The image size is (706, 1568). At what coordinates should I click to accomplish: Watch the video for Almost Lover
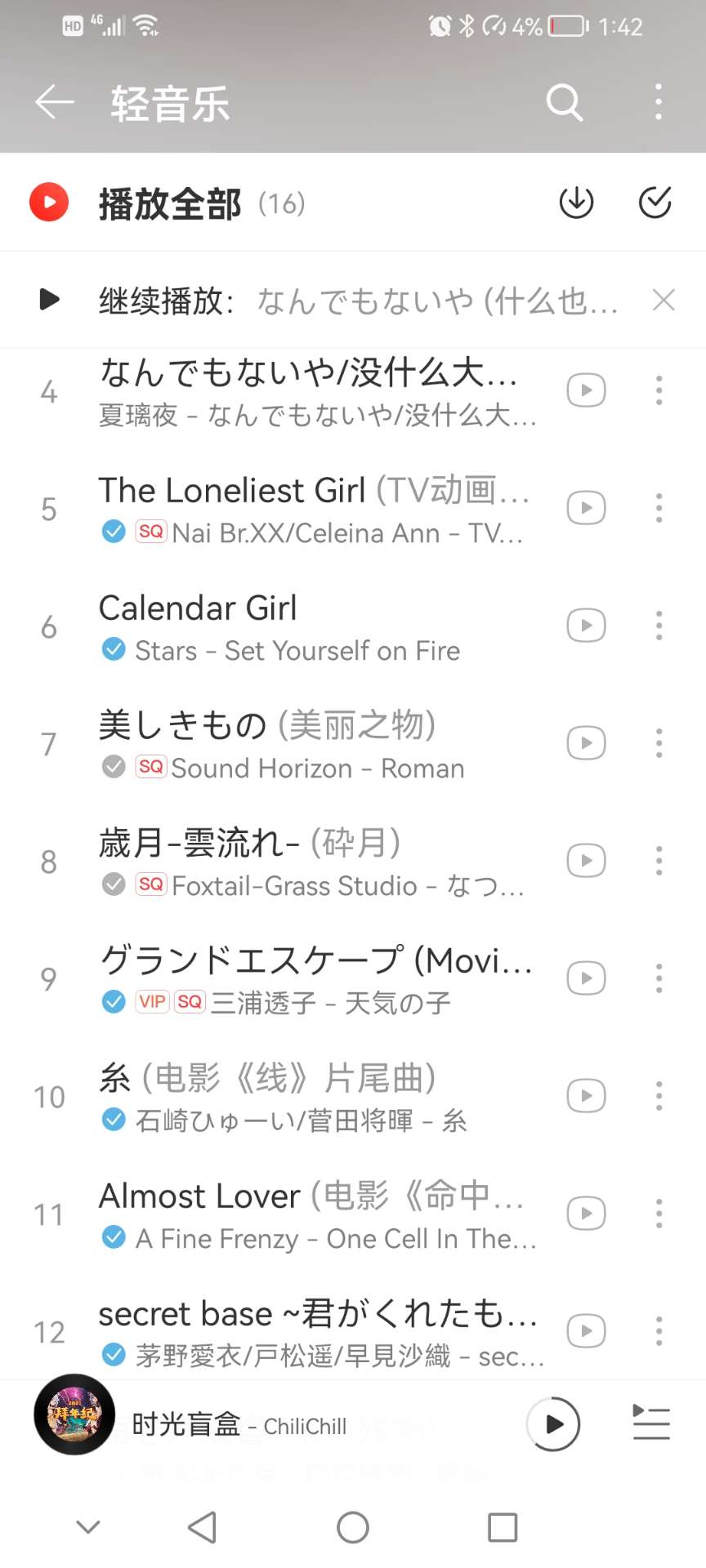tap(586, 1214)
